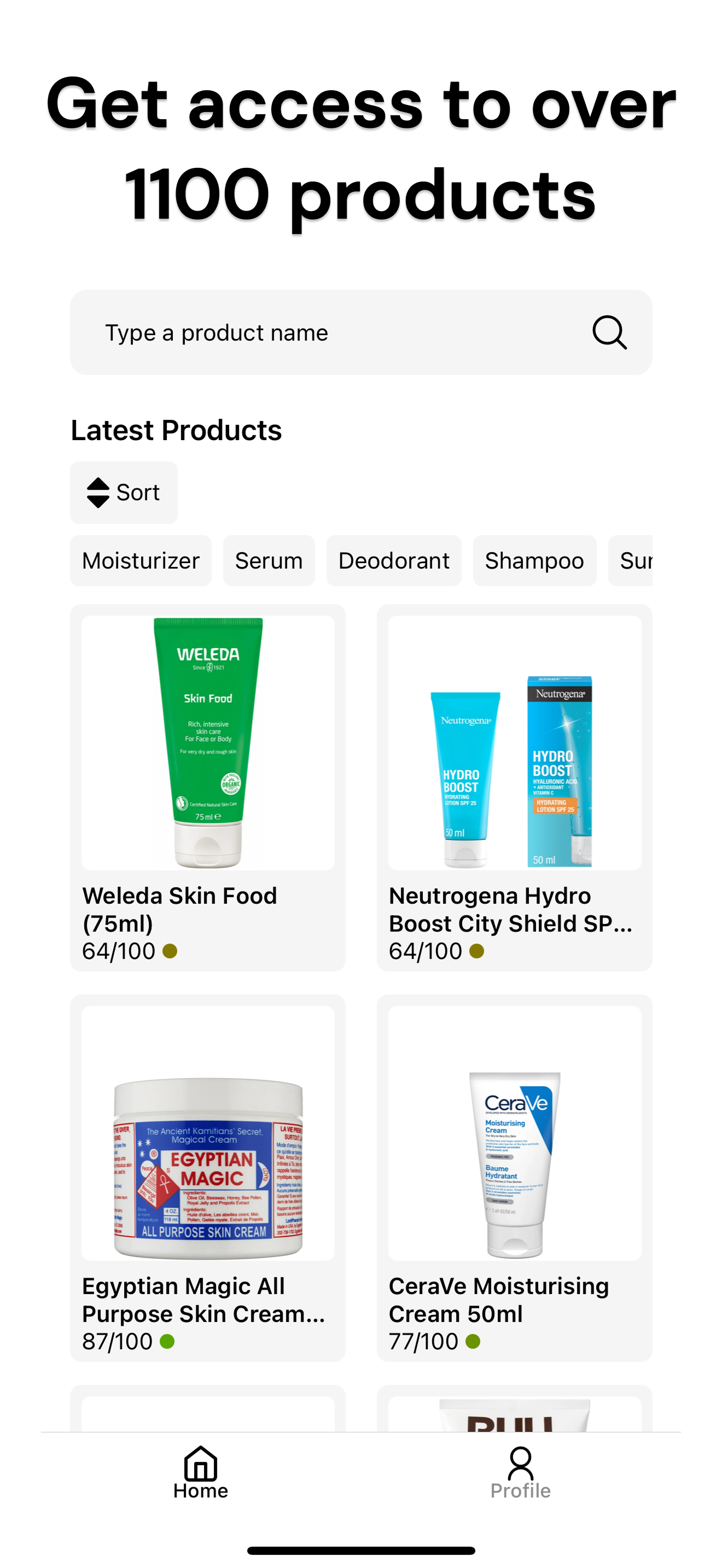View CeraVe Moisturising Cream 50ml

(514, 1177)
